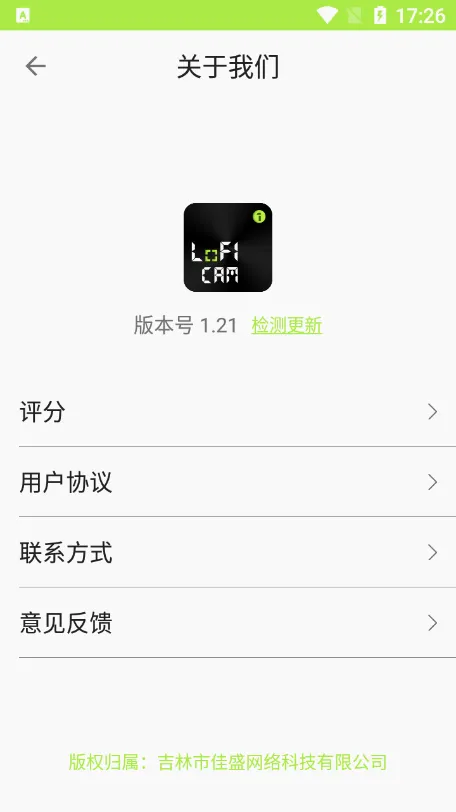Open the 联系方式 contact row

point(228,553)
